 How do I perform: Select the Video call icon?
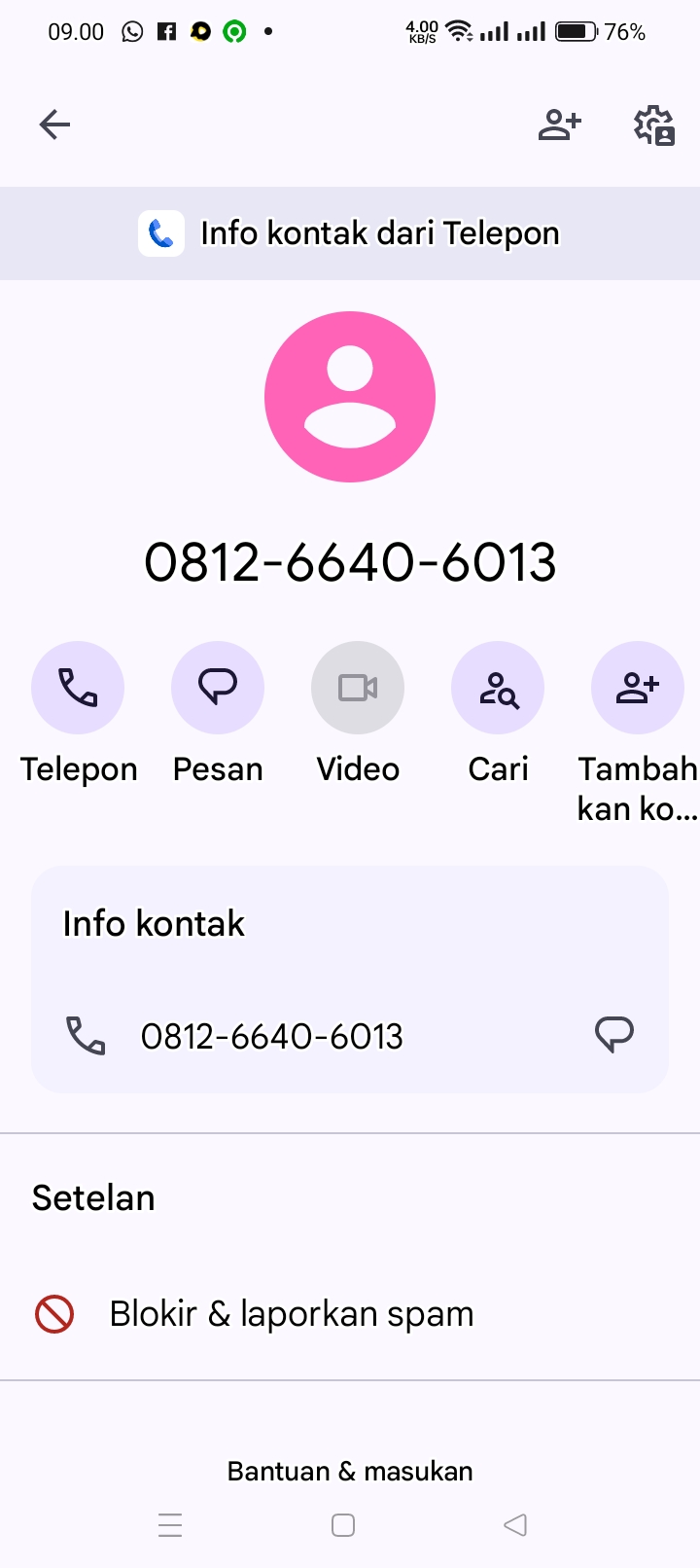click(358, 687)
